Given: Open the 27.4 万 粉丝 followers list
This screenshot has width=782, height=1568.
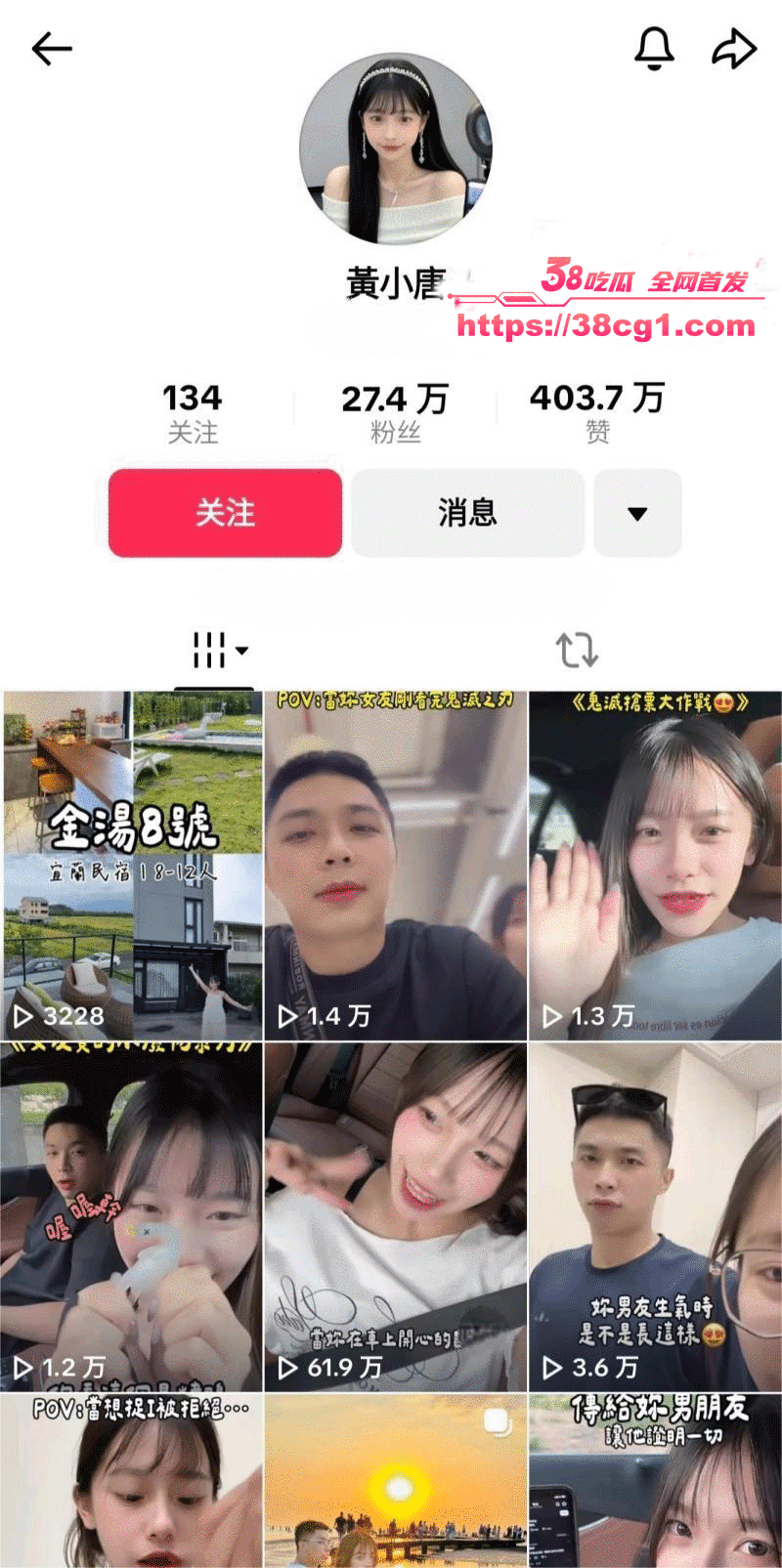Looking at the screenshot, I should tap(395, 411).
